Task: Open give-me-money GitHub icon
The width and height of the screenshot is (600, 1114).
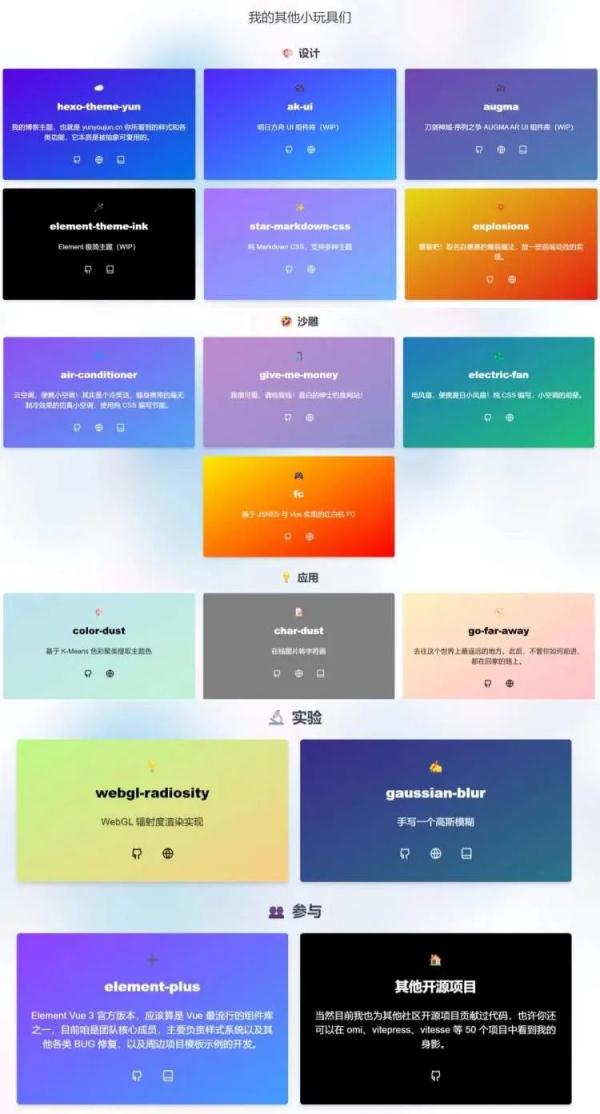Action: point(289,418)
